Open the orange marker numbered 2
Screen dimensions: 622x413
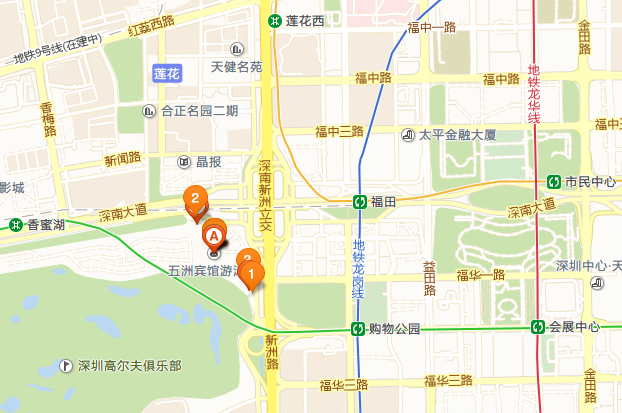194,199
